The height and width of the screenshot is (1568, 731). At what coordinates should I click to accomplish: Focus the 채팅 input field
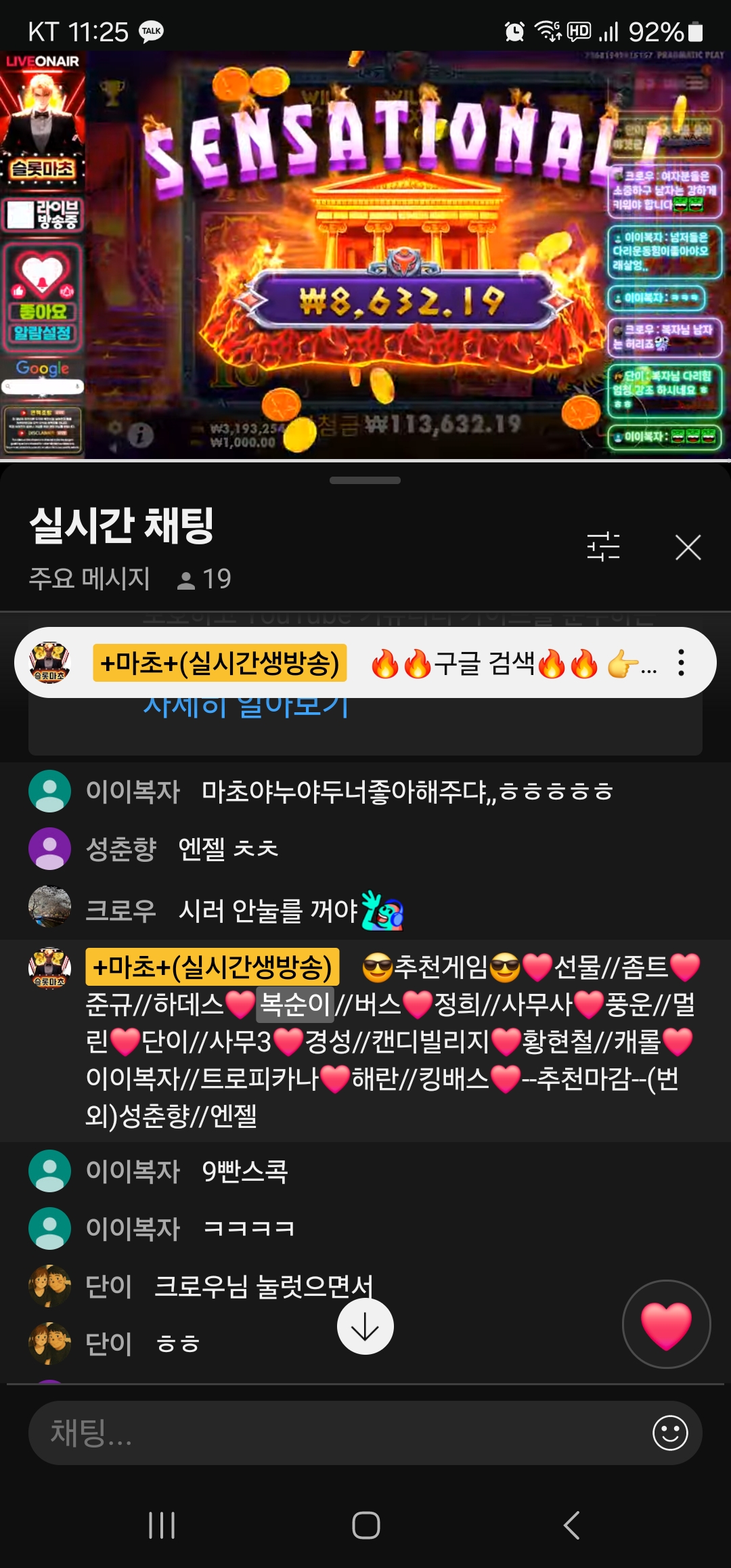tap(338, 1433)
